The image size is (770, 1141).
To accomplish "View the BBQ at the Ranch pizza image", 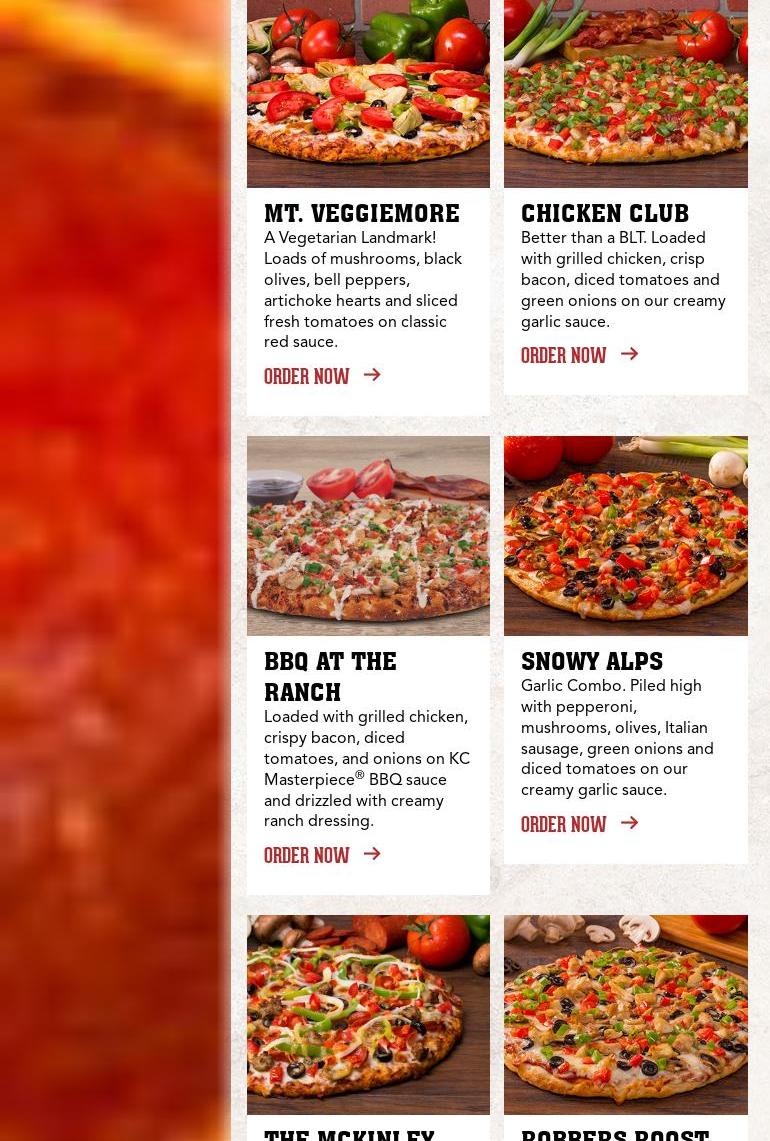I will point(368,536).
